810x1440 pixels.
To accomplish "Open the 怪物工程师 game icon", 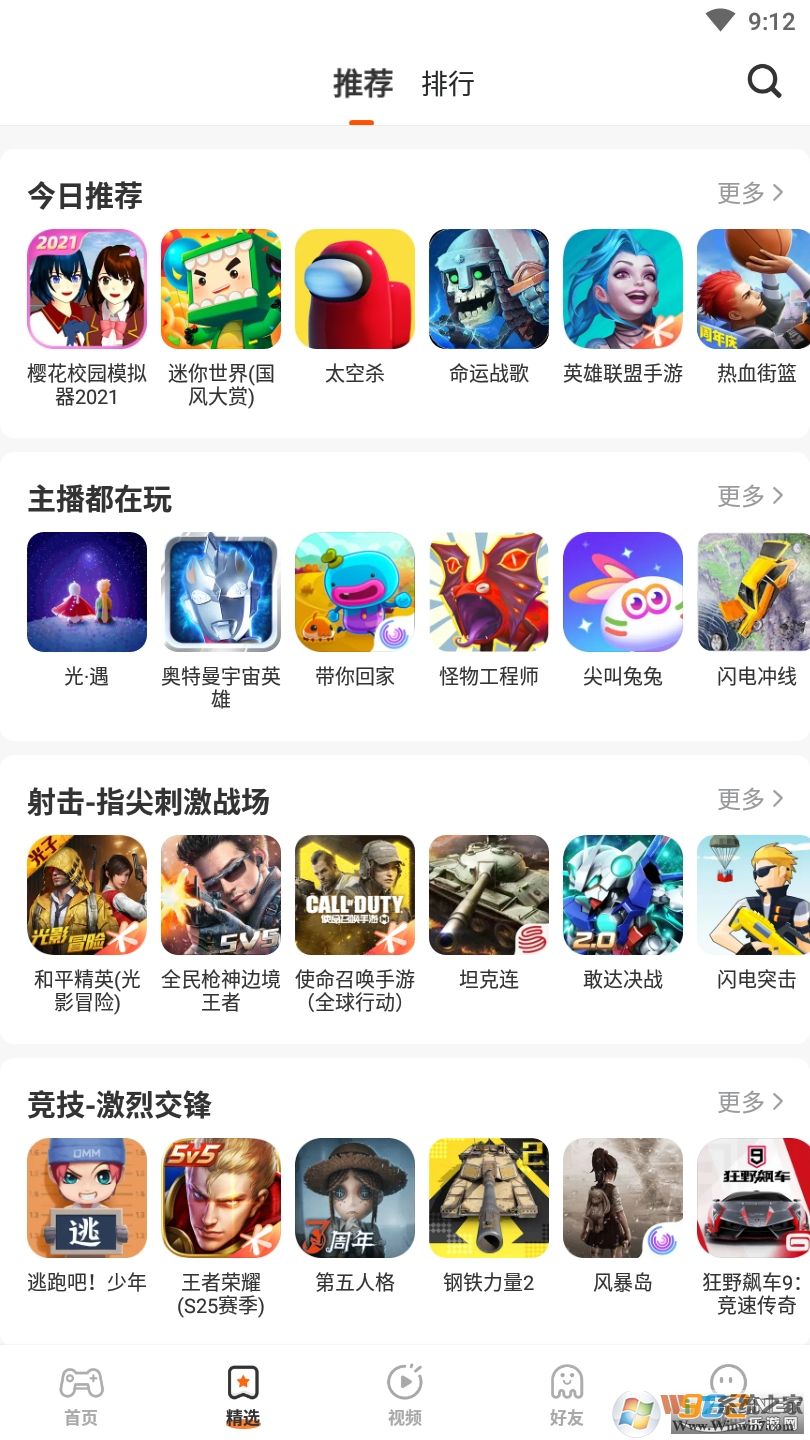I will 488,591.
